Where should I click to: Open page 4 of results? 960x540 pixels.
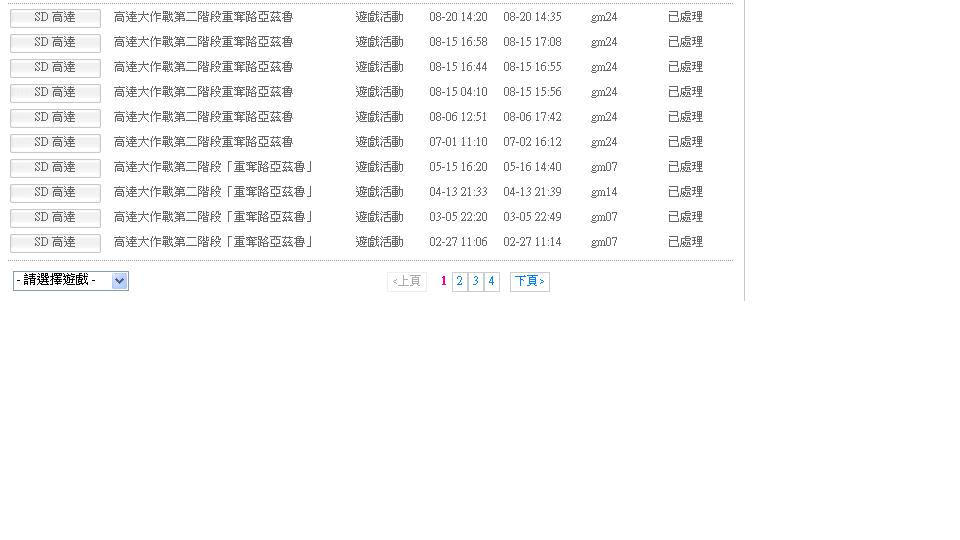pos(492,281)
